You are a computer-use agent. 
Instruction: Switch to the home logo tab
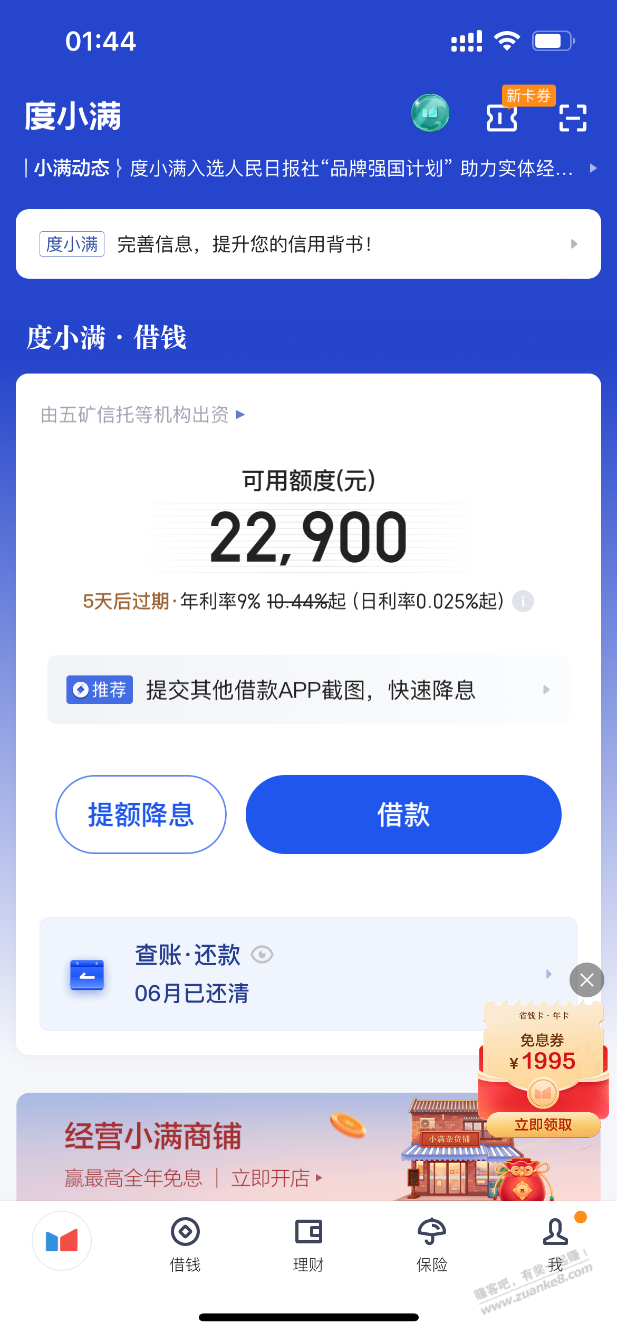click(62, 1241)
